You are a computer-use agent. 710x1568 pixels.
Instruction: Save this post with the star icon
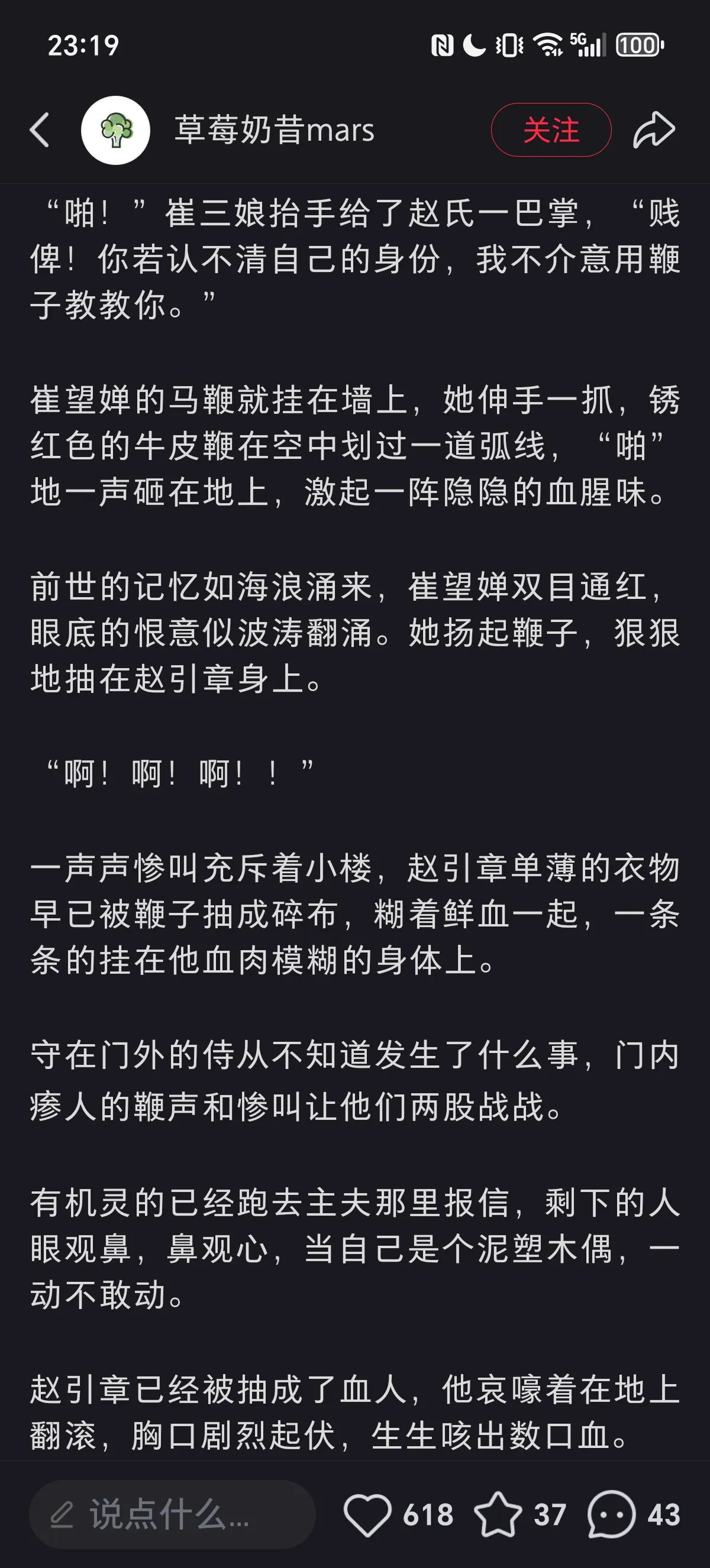[498, 1514]
